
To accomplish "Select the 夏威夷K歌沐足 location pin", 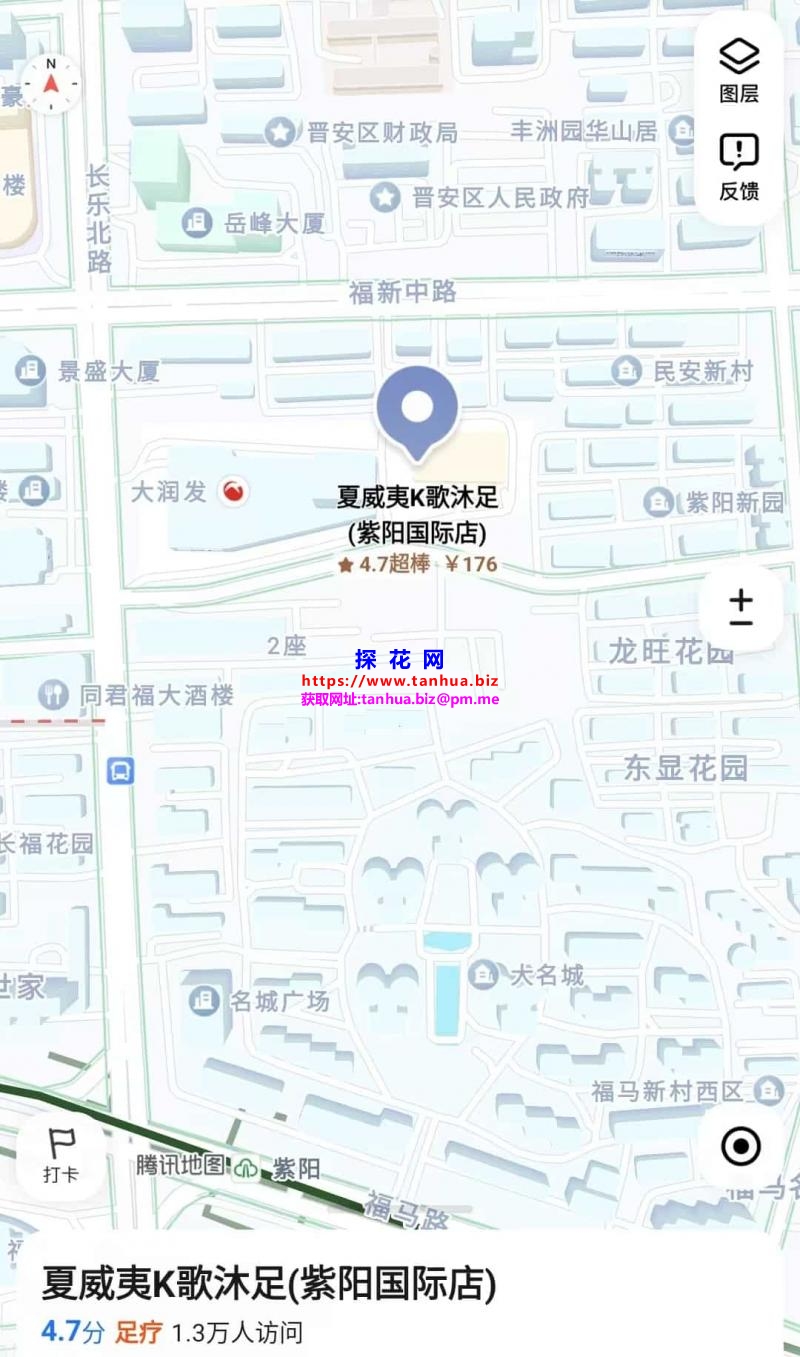I will [x=417, y=408].
